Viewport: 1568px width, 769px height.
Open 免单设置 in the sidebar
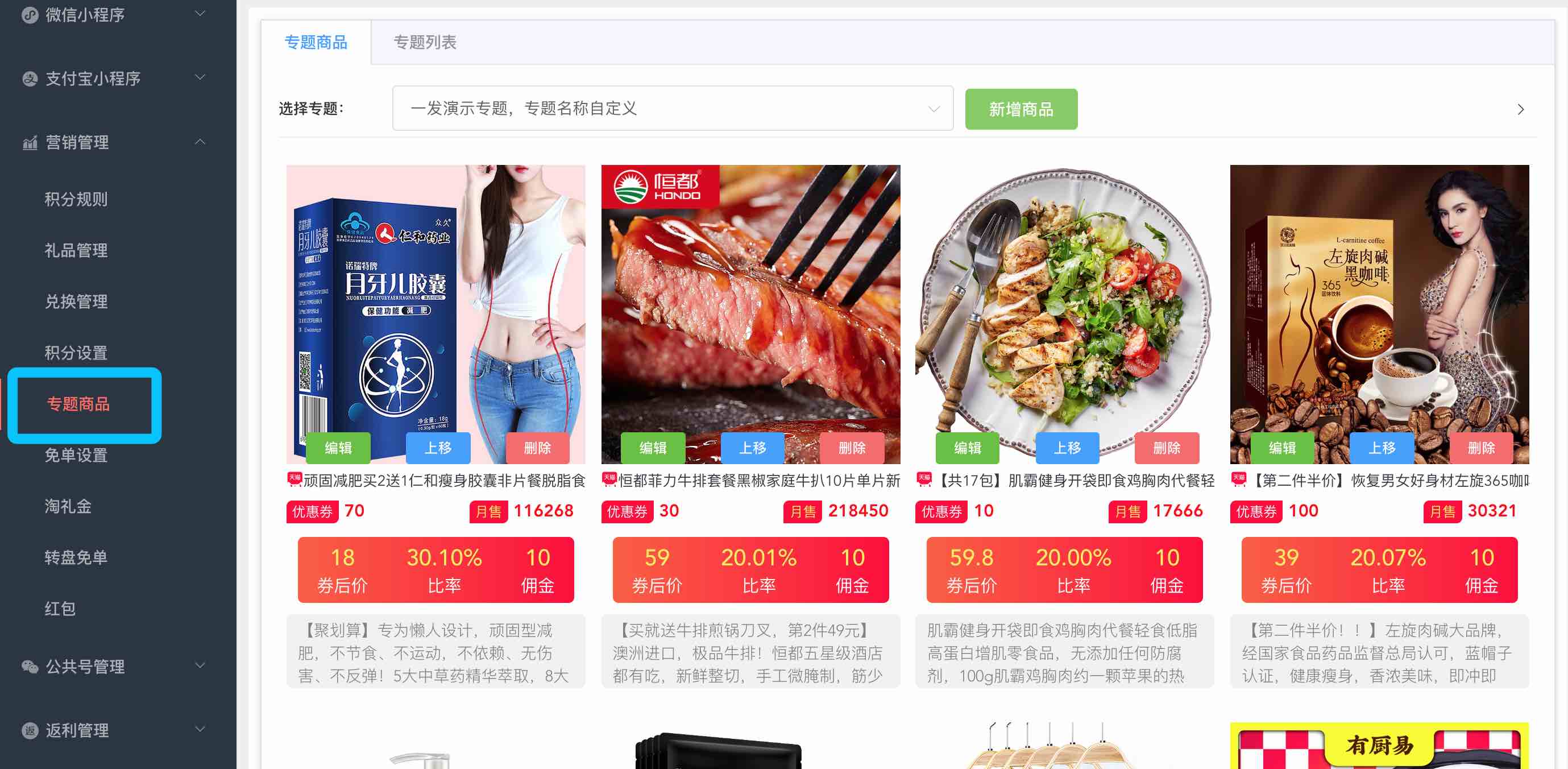point(76,455)
